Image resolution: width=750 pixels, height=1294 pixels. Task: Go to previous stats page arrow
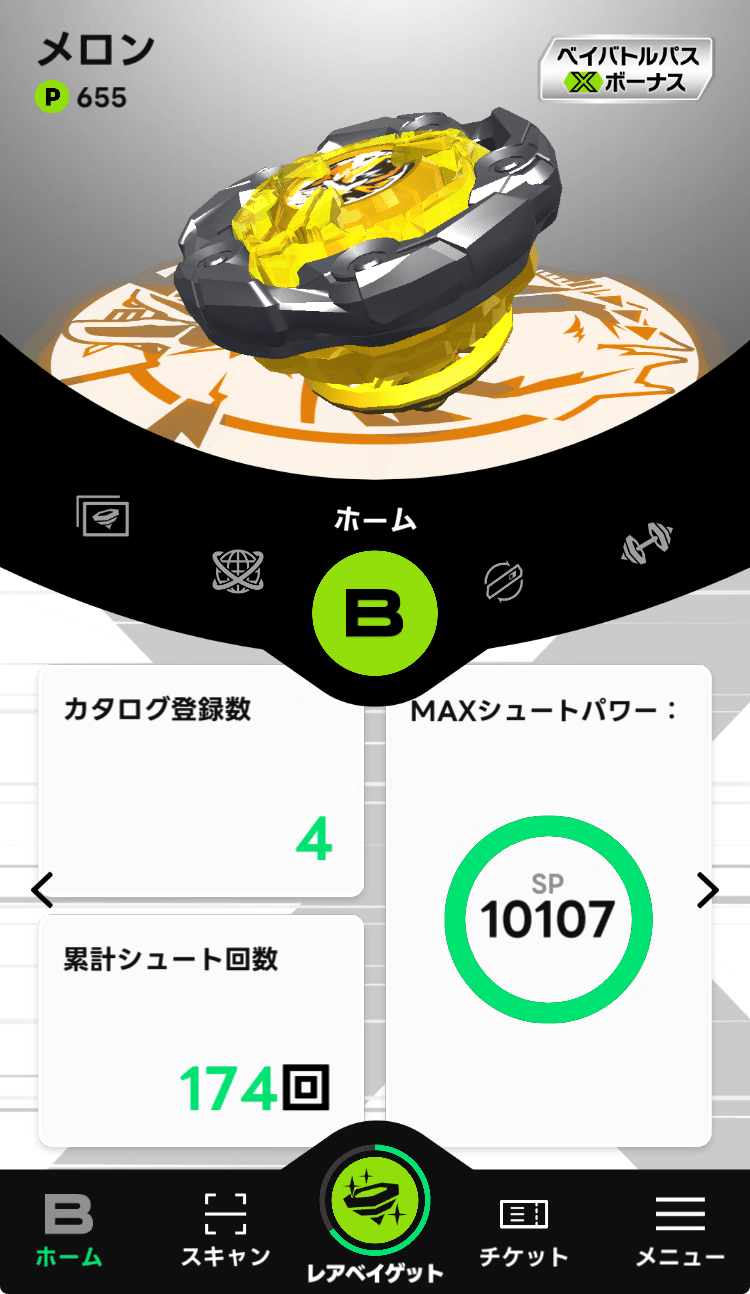click(x=42, y=889)
